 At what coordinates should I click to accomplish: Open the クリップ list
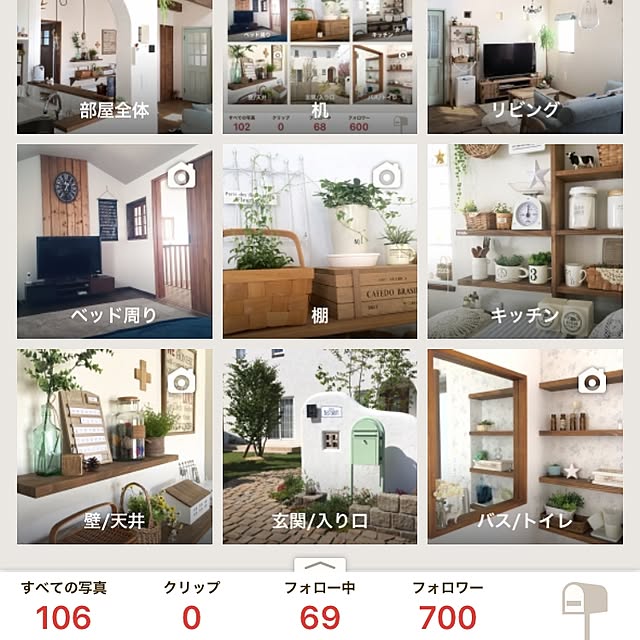click(191, 606)
